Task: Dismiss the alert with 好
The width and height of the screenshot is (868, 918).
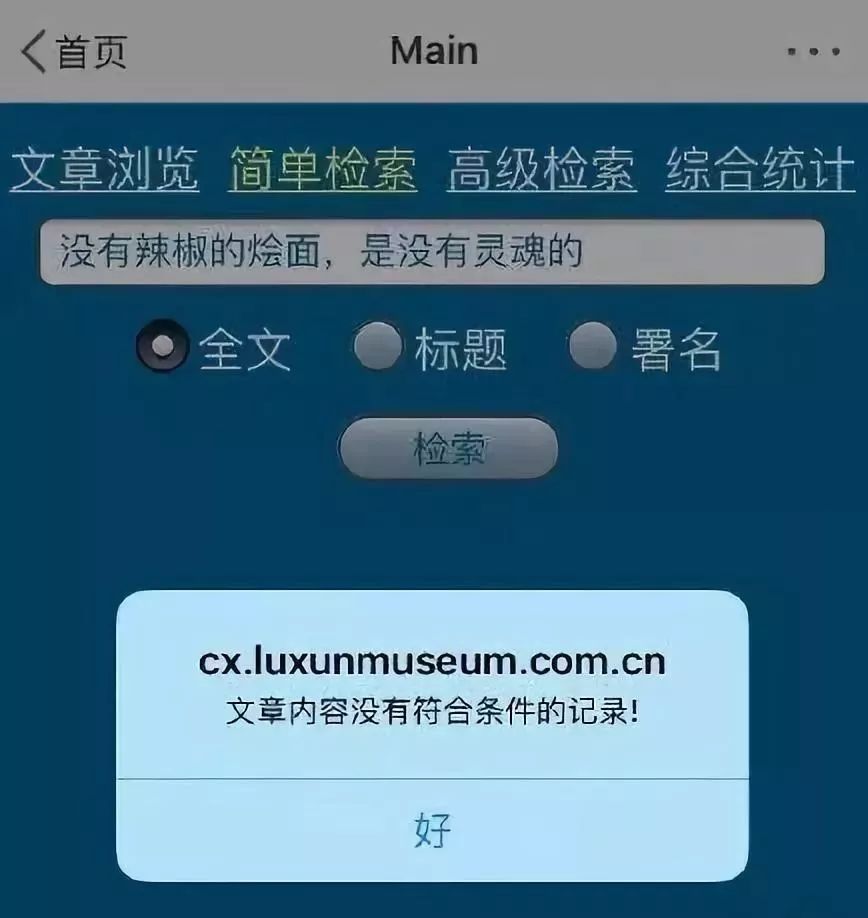Action: point(432,830)
